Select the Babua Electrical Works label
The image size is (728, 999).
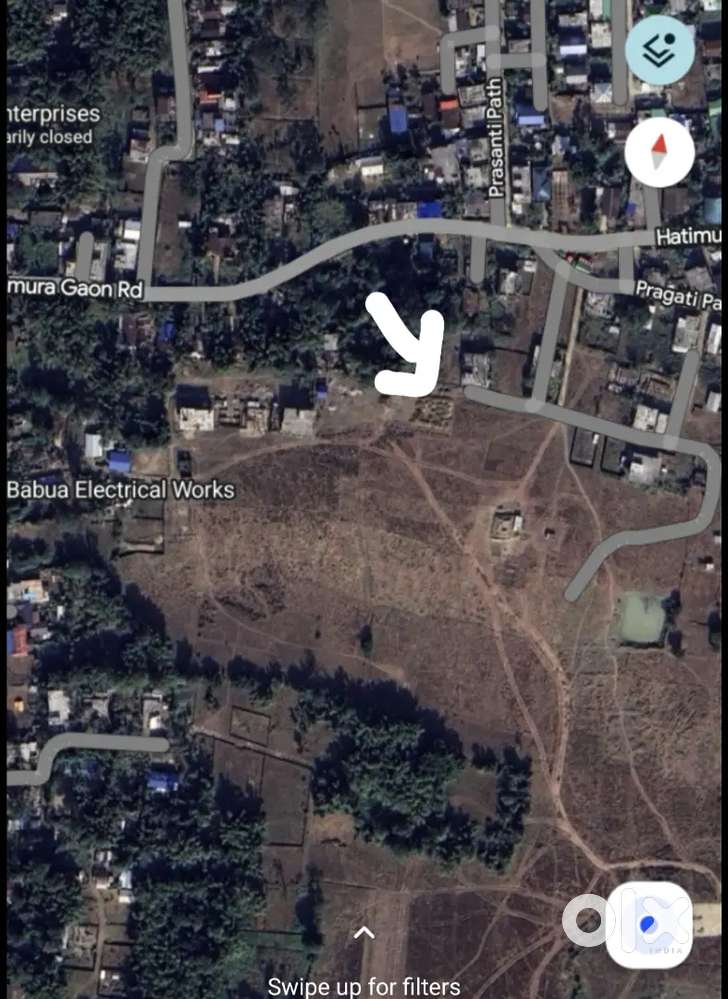120,490
